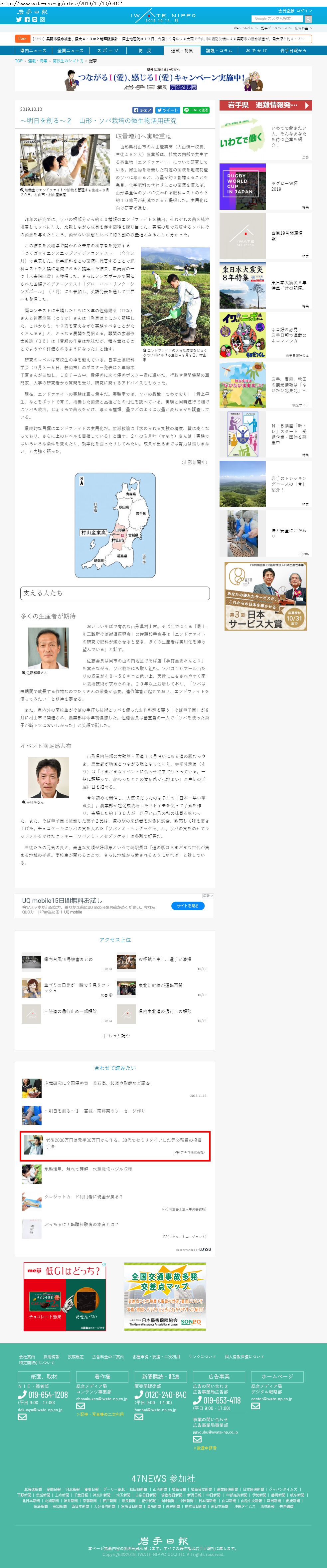Open the ログイン link in the header
This screenshot has width=327, height=1568.
pyautogui.click(x=304, y=11)
